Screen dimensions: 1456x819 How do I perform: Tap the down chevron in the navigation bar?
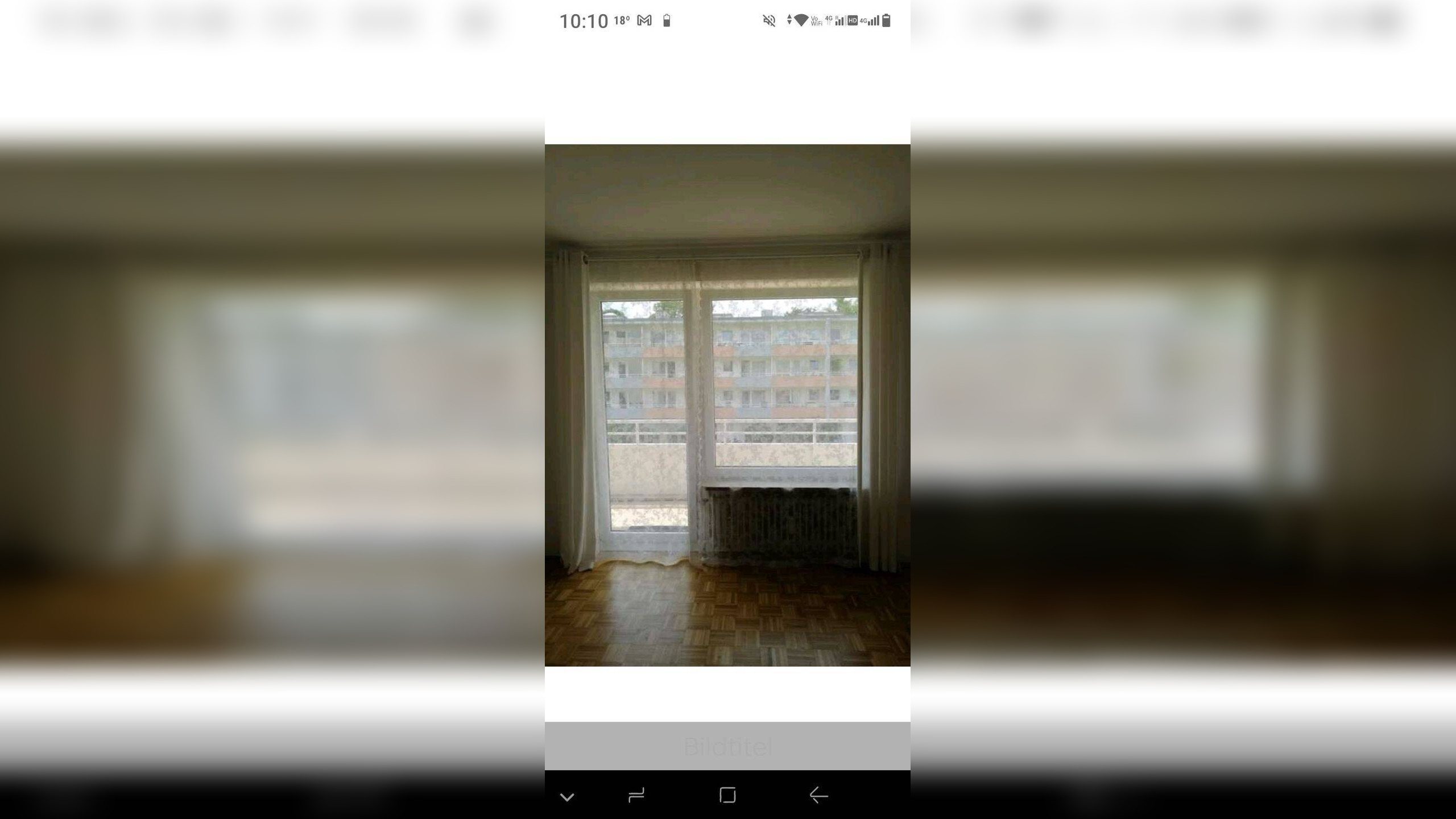566,797
